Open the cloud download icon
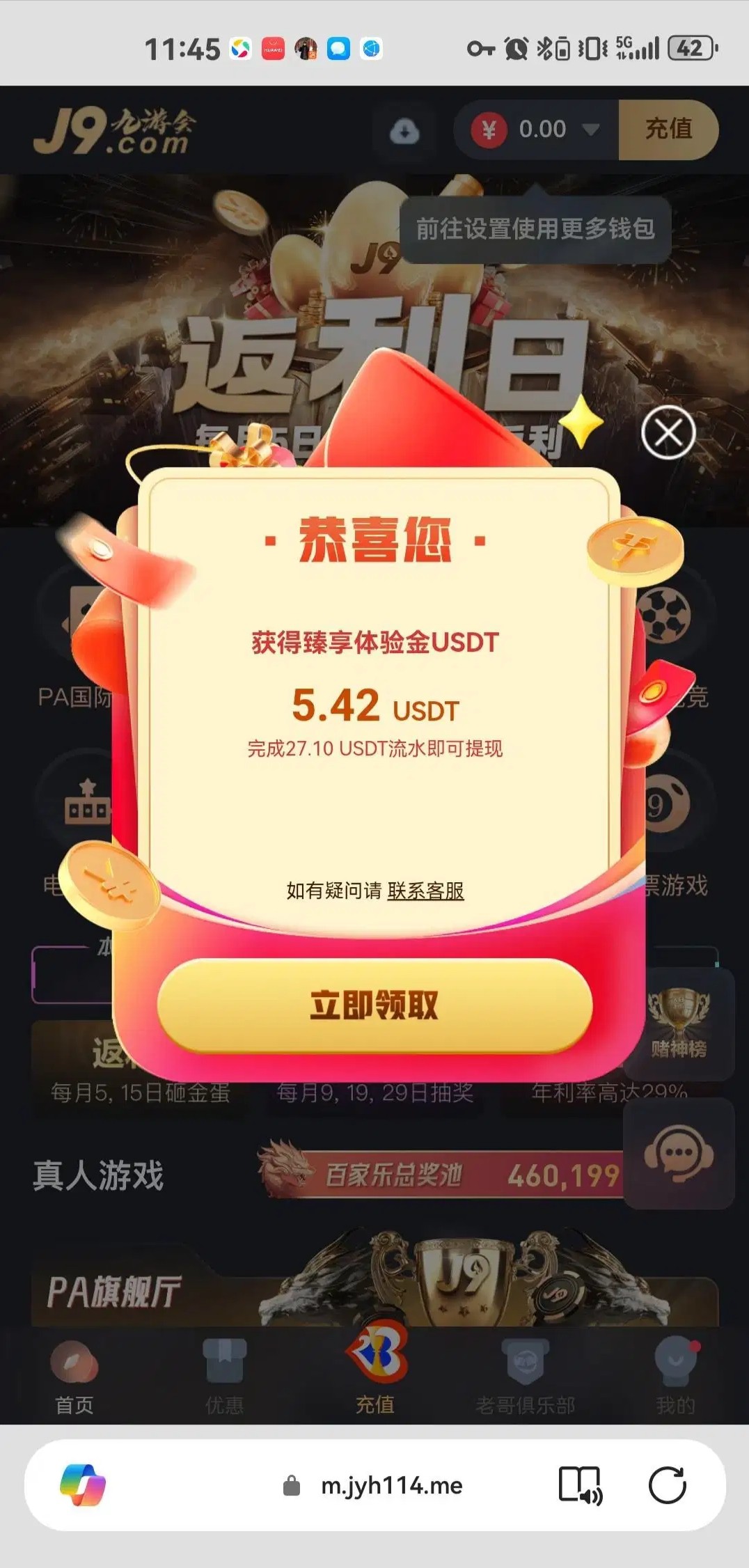 tap(404, 131)
